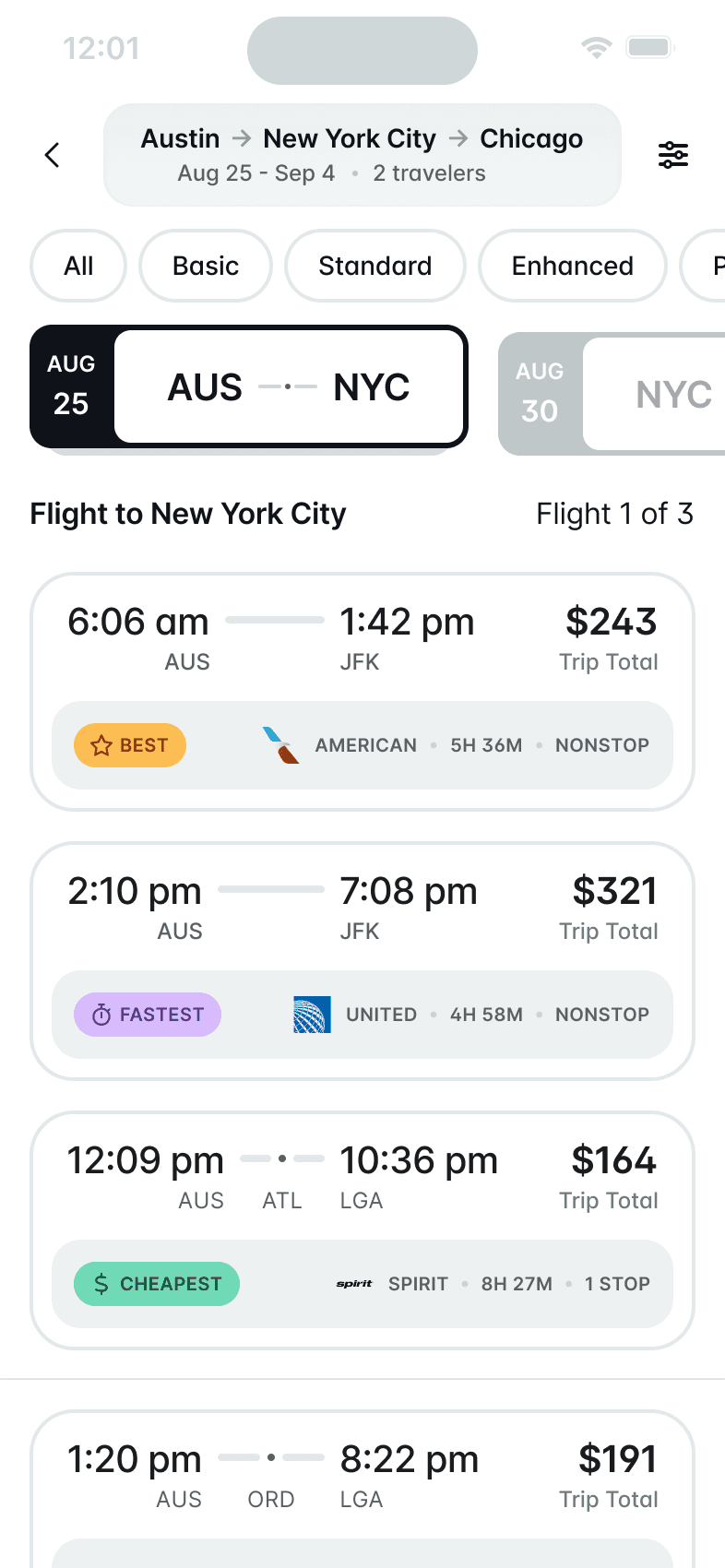Open the $164 Spirit cheapest flight

pos(362,1230)
